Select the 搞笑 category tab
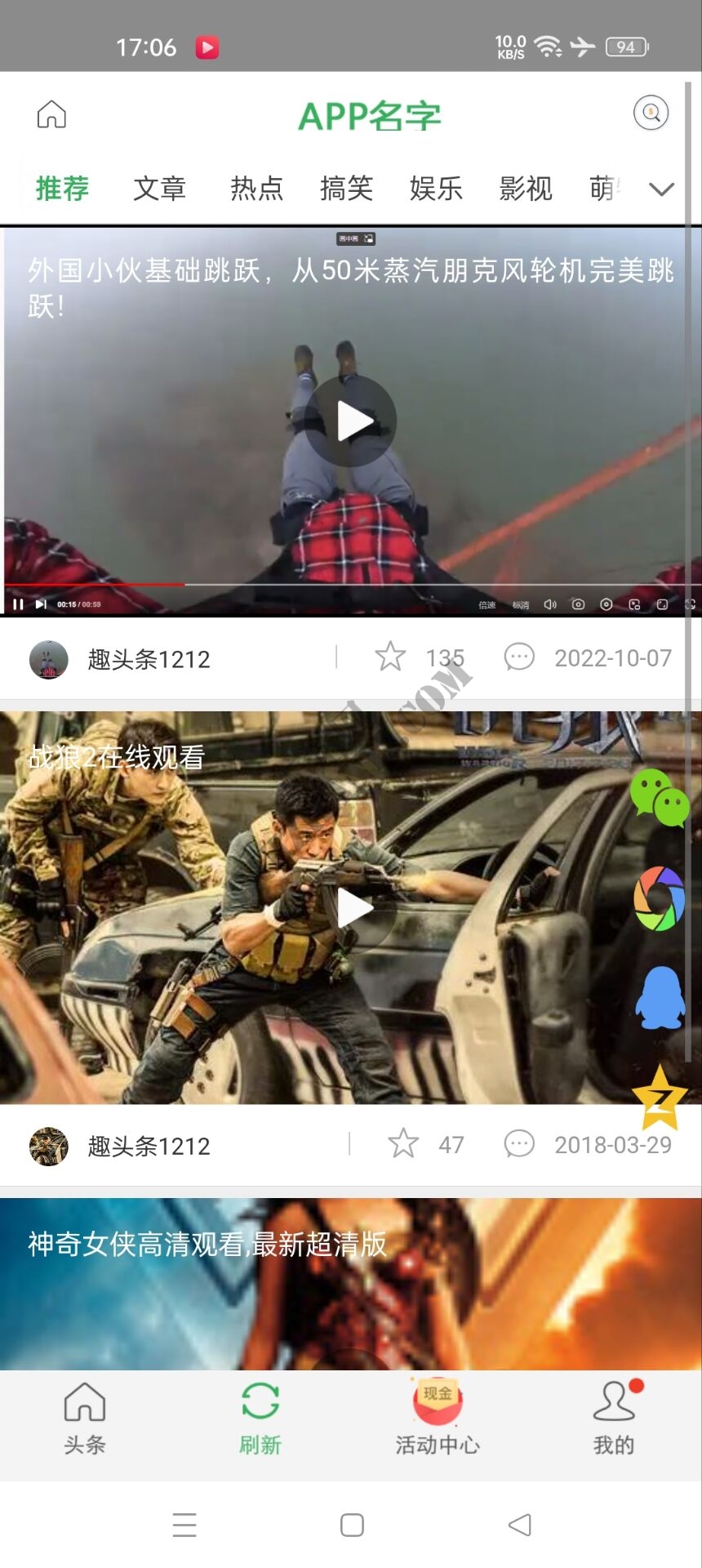The width and height of the screenshot is (702, 1568). tap(346, 189)
